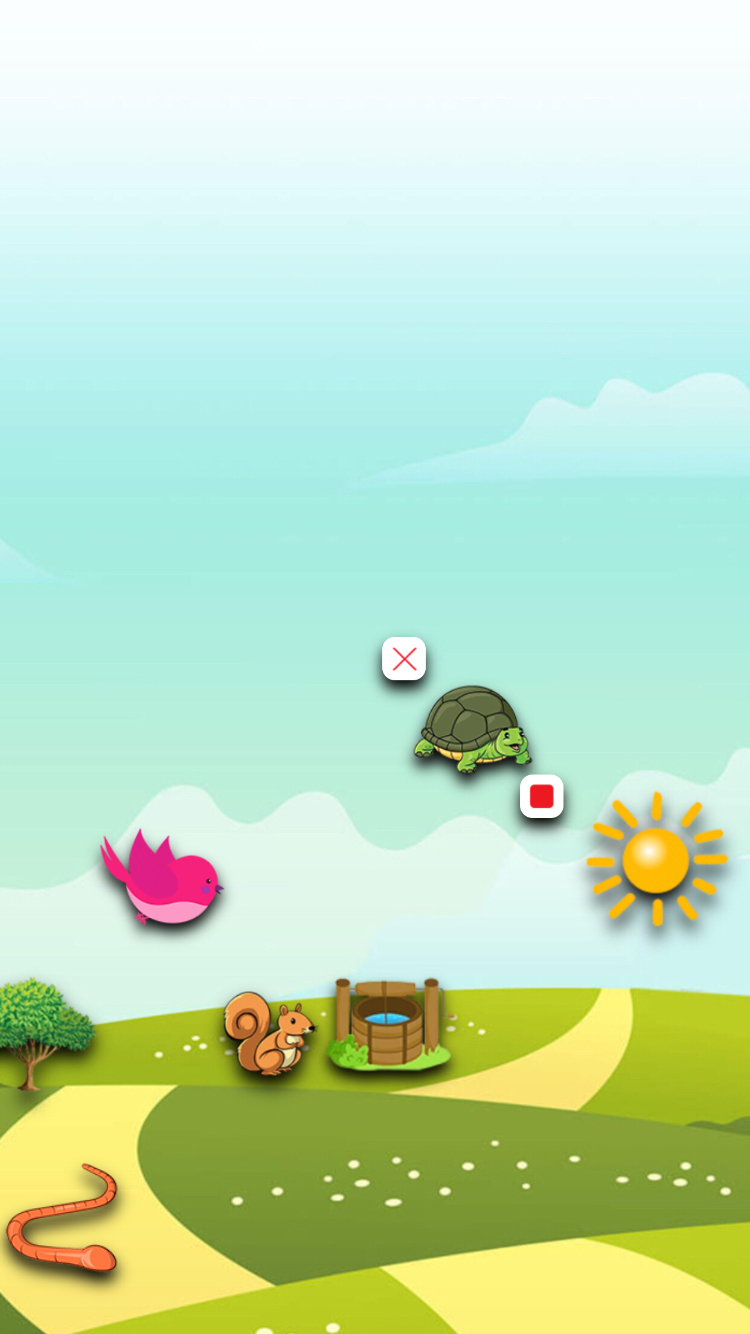The width and height of the screenshot is (750, 1334).
Task: Tap the water well sticker
Action: pyautogui.click(x=388, y=1024)
